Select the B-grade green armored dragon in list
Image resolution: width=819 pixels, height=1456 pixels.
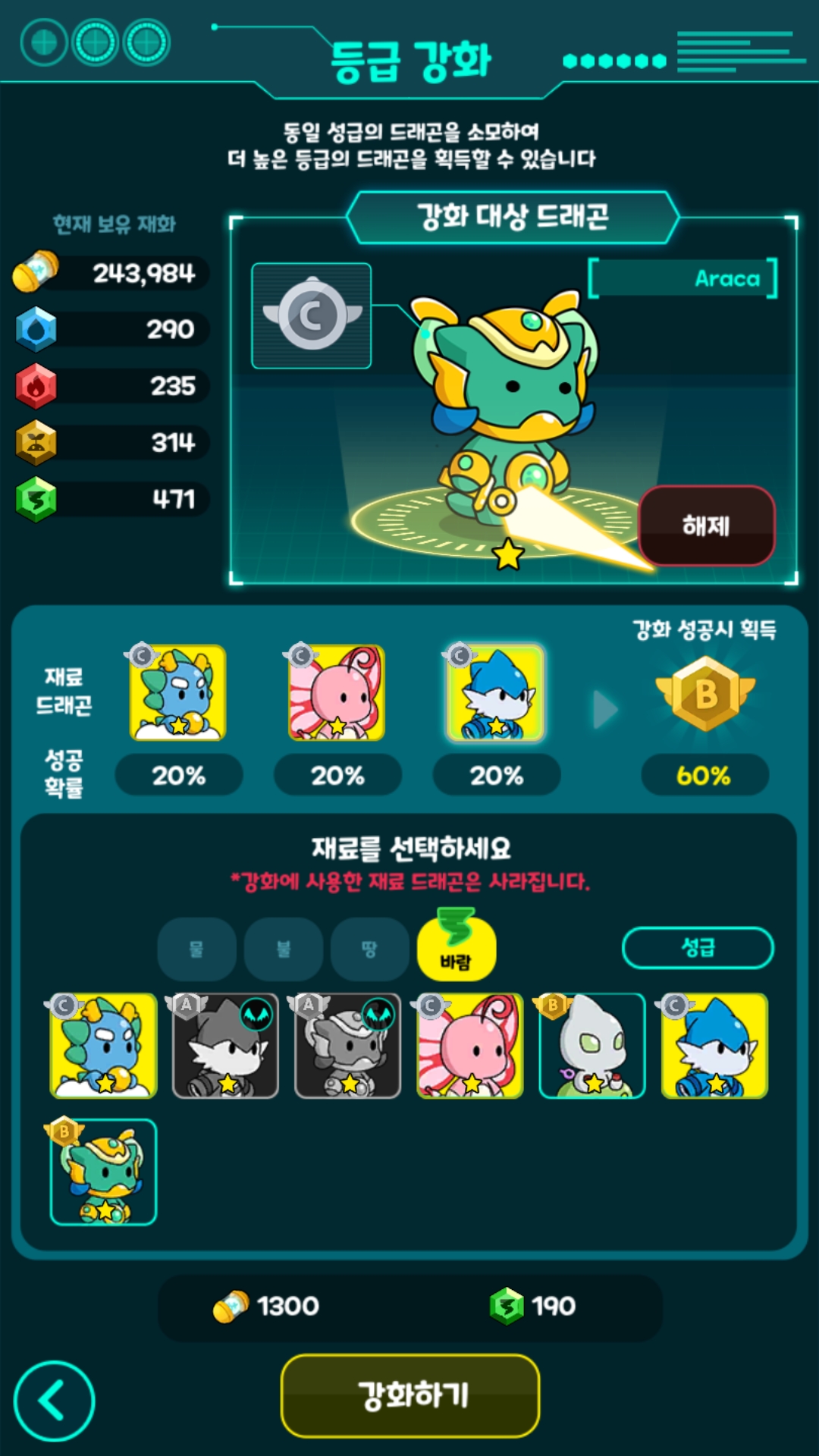coord(103,1172)
